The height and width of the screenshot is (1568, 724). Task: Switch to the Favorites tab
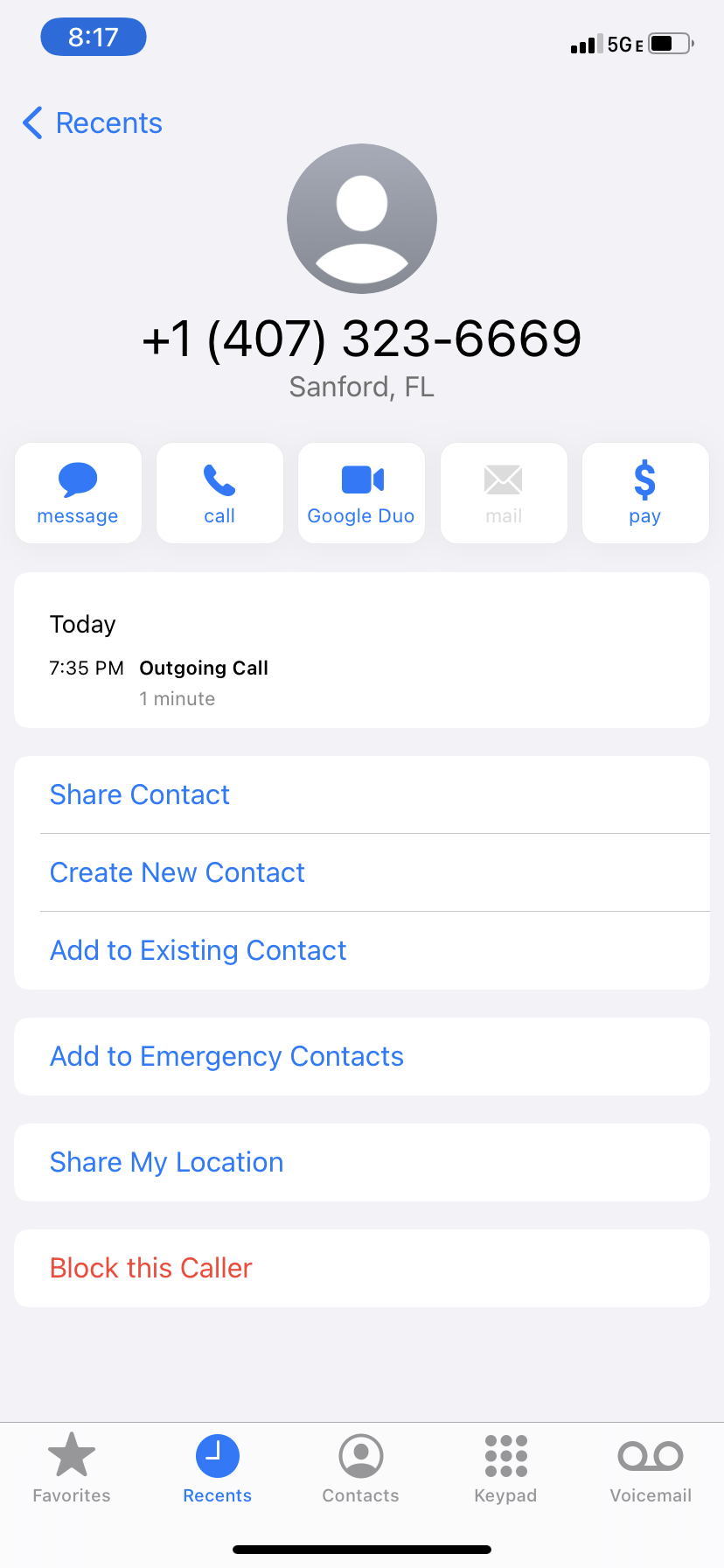[72, 1468]
